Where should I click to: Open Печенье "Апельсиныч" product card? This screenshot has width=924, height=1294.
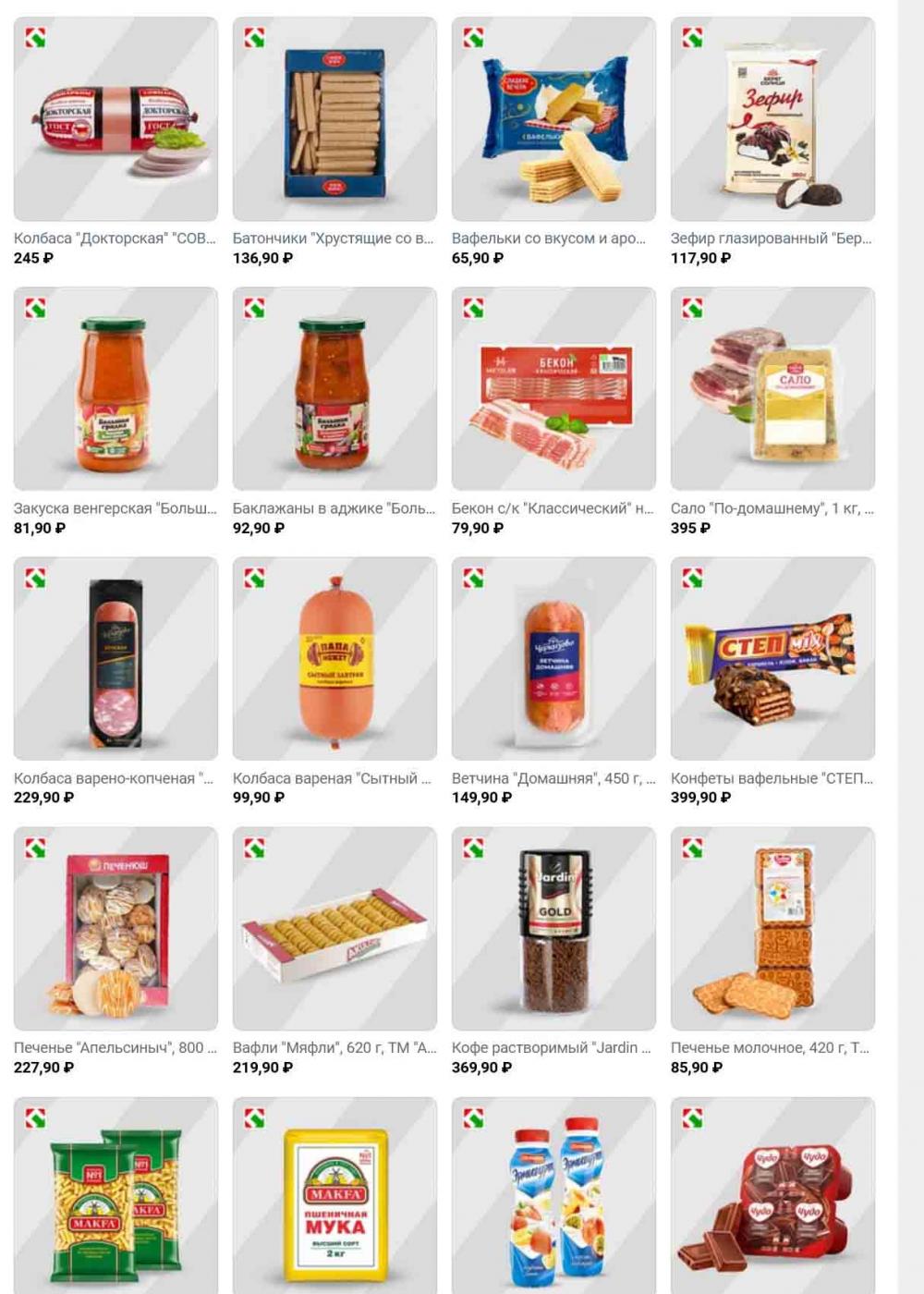[x=115, y=929]
